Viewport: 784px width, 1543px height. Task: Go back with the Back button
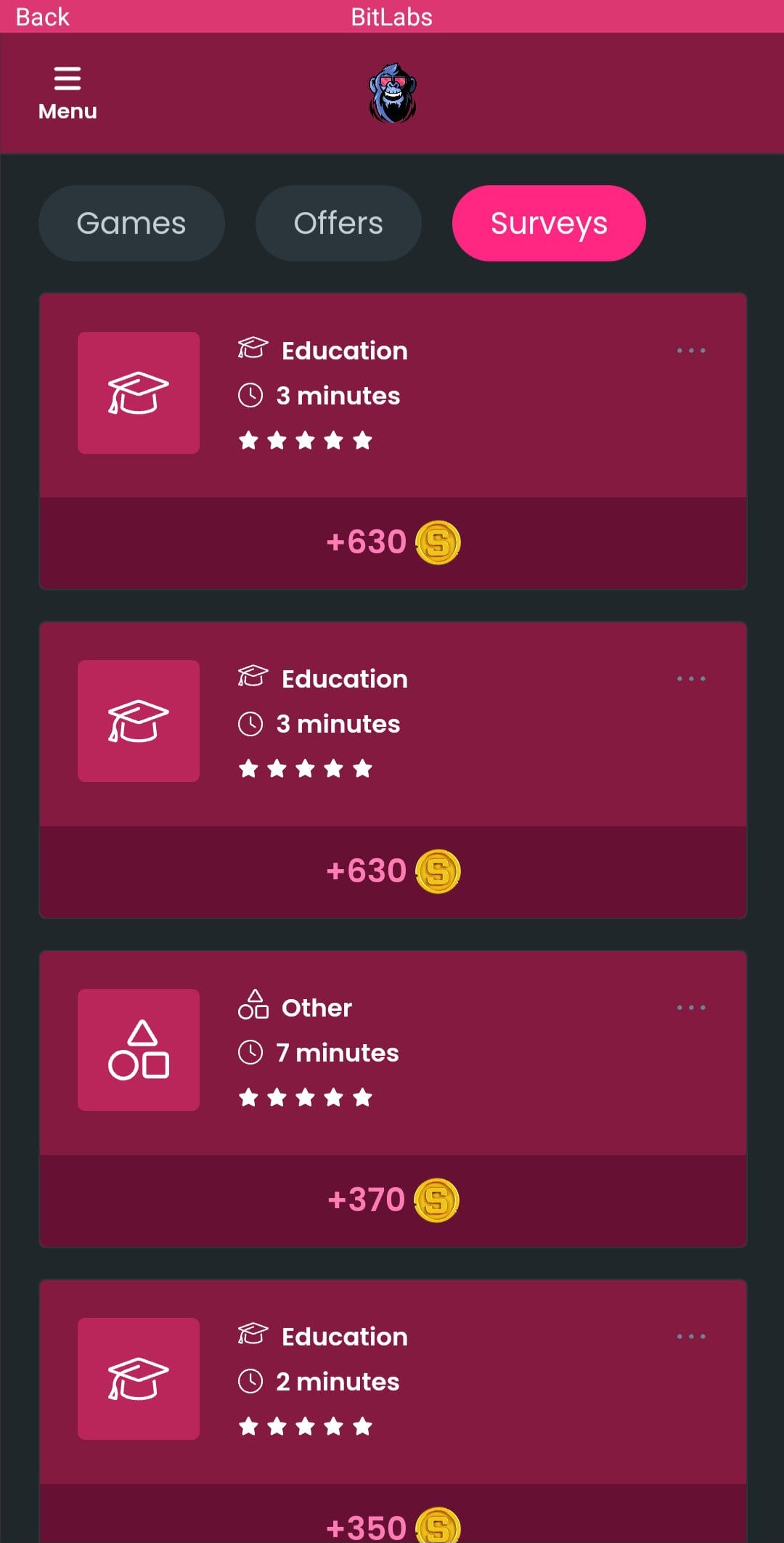(x=42, y=17)
